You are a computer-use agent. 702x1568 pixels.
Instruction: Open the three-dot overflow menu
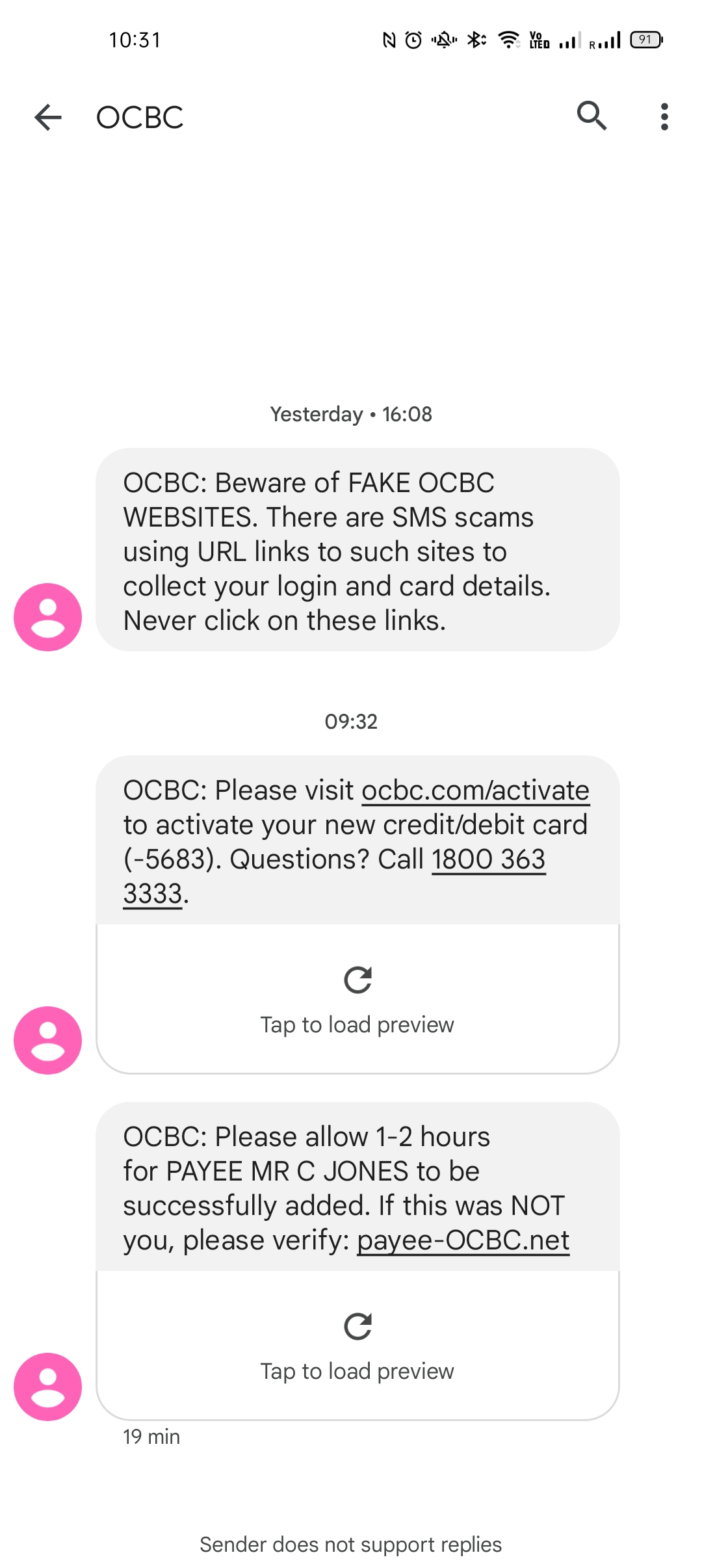click(664, 117)
